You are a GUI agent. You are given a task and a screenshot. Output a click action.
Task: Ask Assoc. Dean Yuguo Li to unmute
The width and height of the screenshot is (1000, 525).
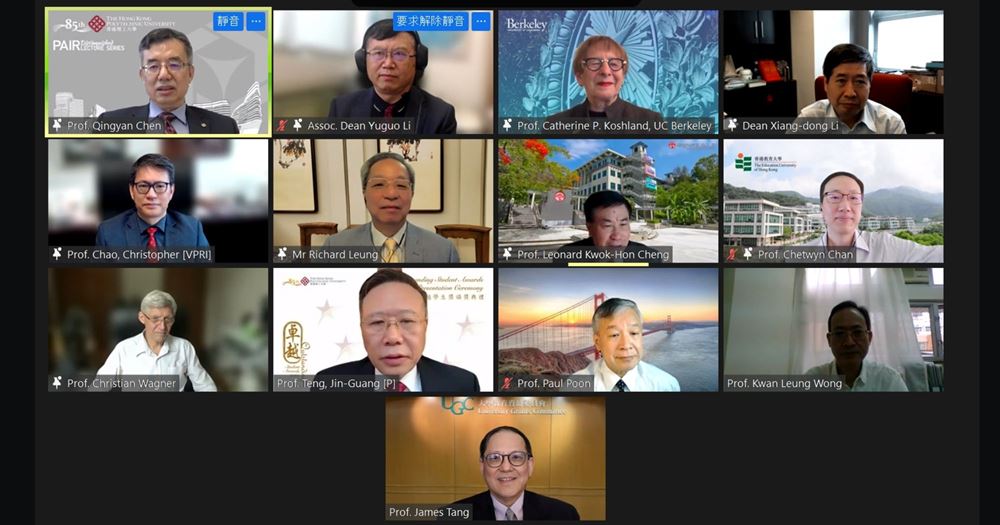429,22
